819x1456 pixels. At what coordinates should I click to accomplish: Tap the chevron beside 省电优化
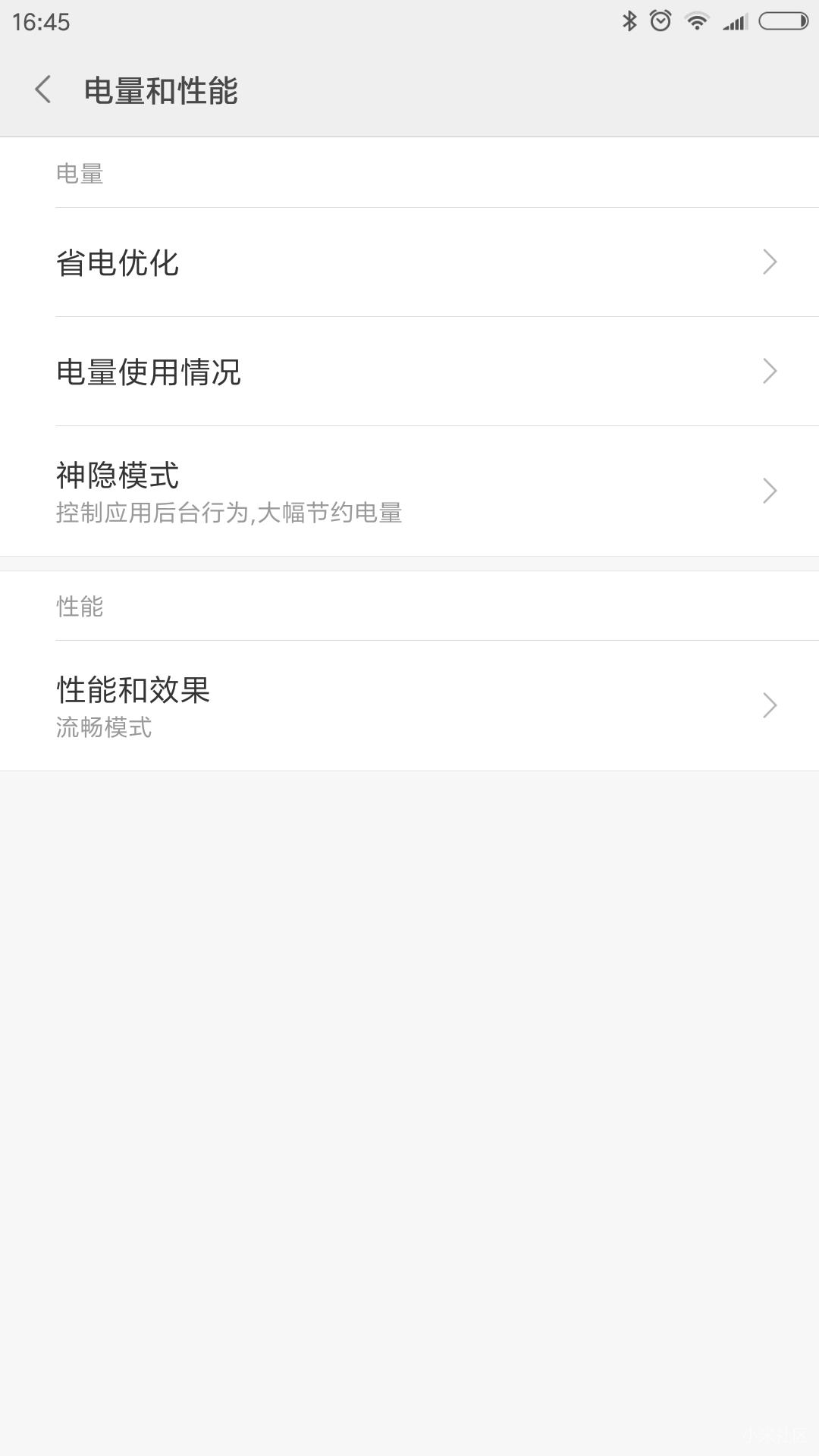point(769,262)
